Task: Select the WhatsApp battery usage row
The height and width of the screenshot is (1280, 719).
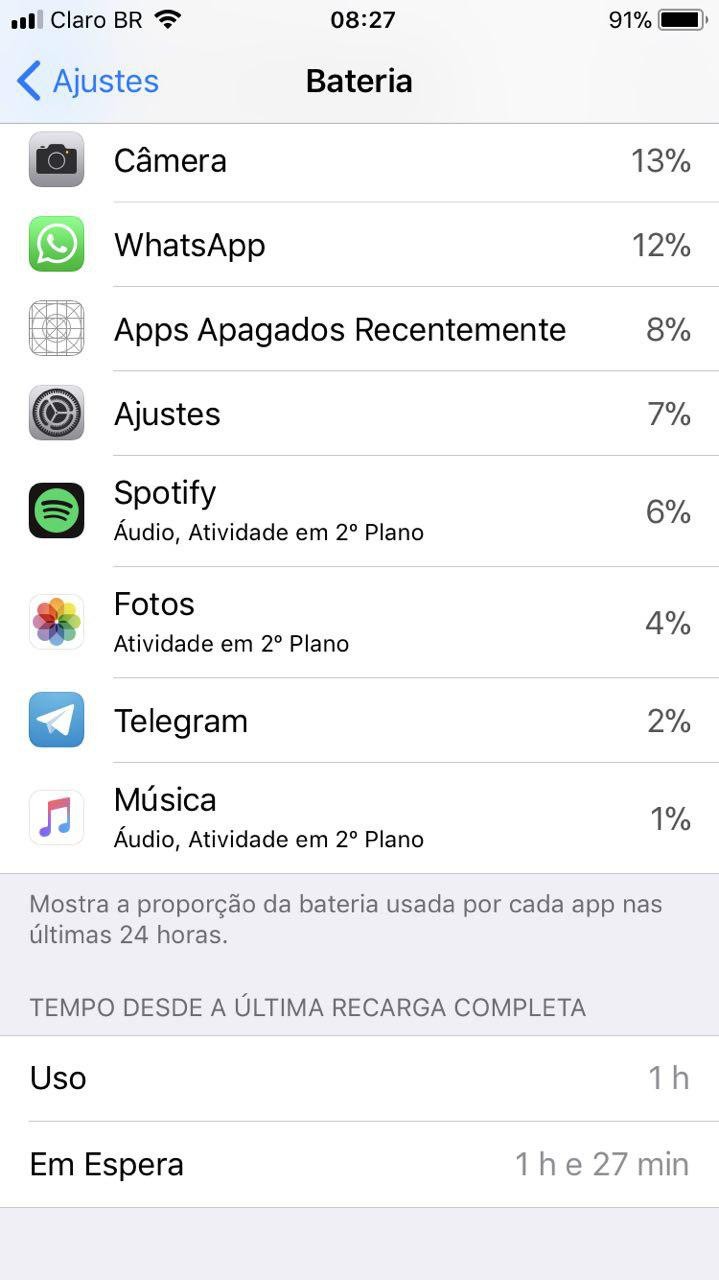Action: pyautogui.click(x=360, y=245)
